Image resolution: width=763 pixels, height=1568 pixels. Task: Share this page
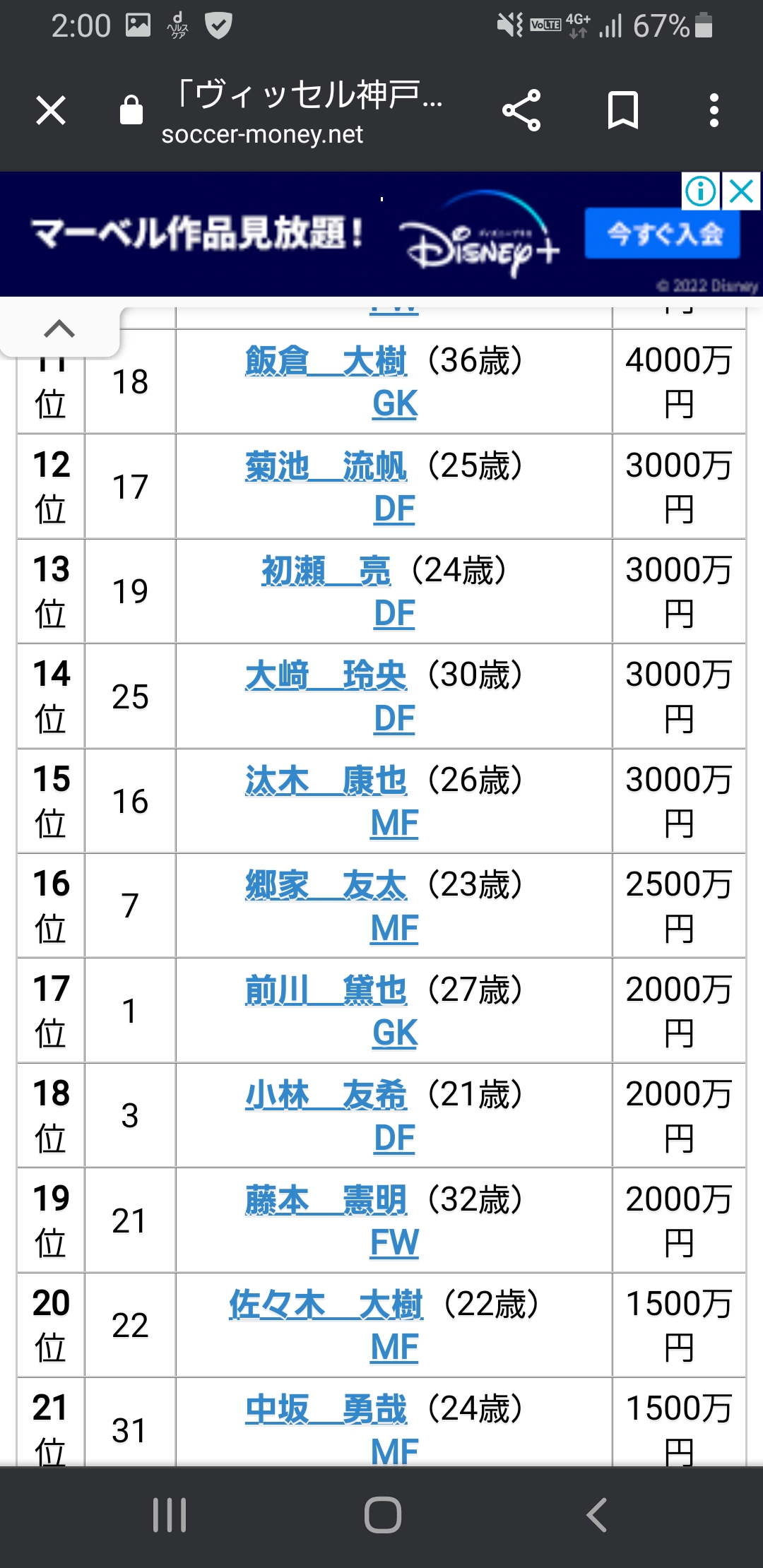pos(521,110)
